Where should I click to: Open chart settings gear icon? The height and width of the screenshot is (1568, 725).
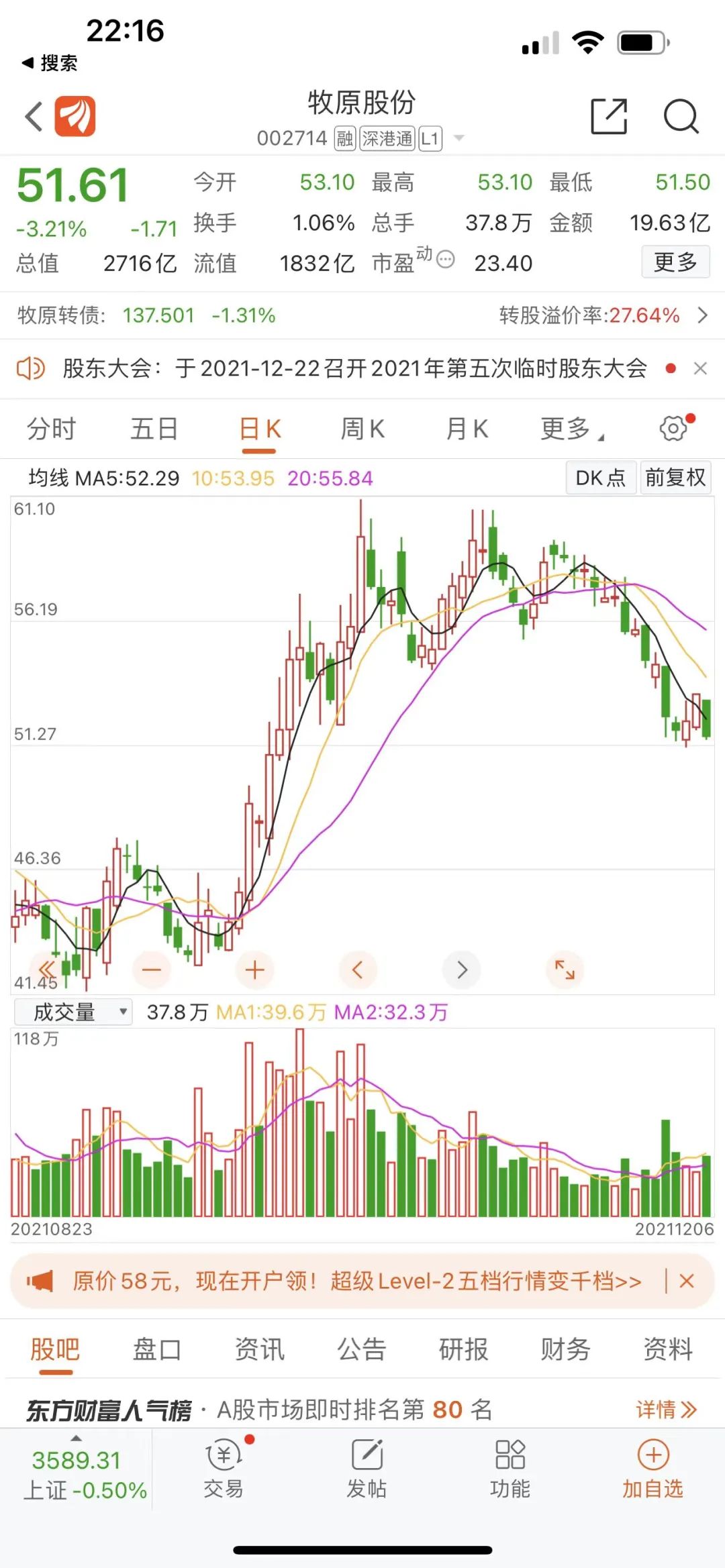tap(673, 428)
